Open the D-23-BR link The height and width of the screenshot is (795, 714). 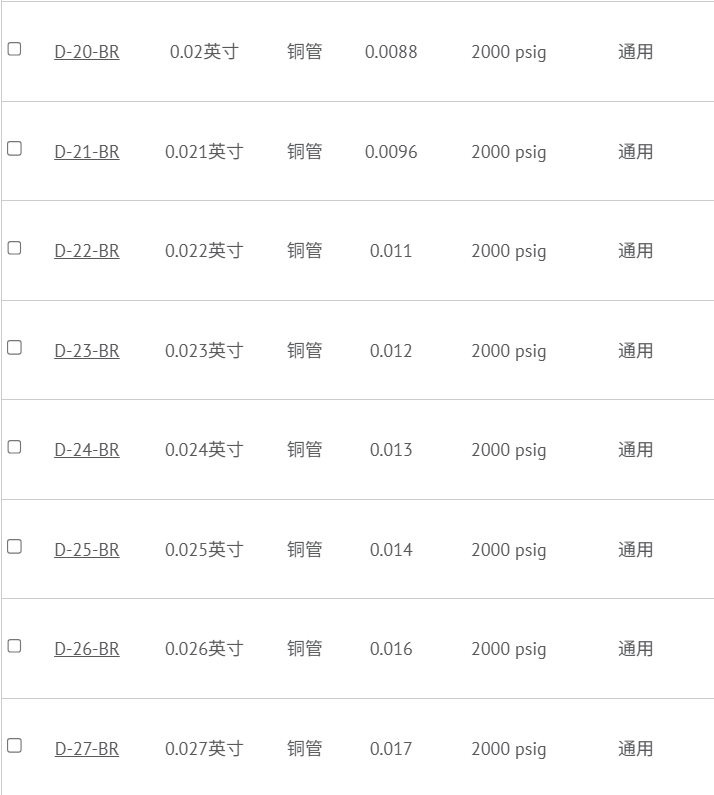pos(87,351)
